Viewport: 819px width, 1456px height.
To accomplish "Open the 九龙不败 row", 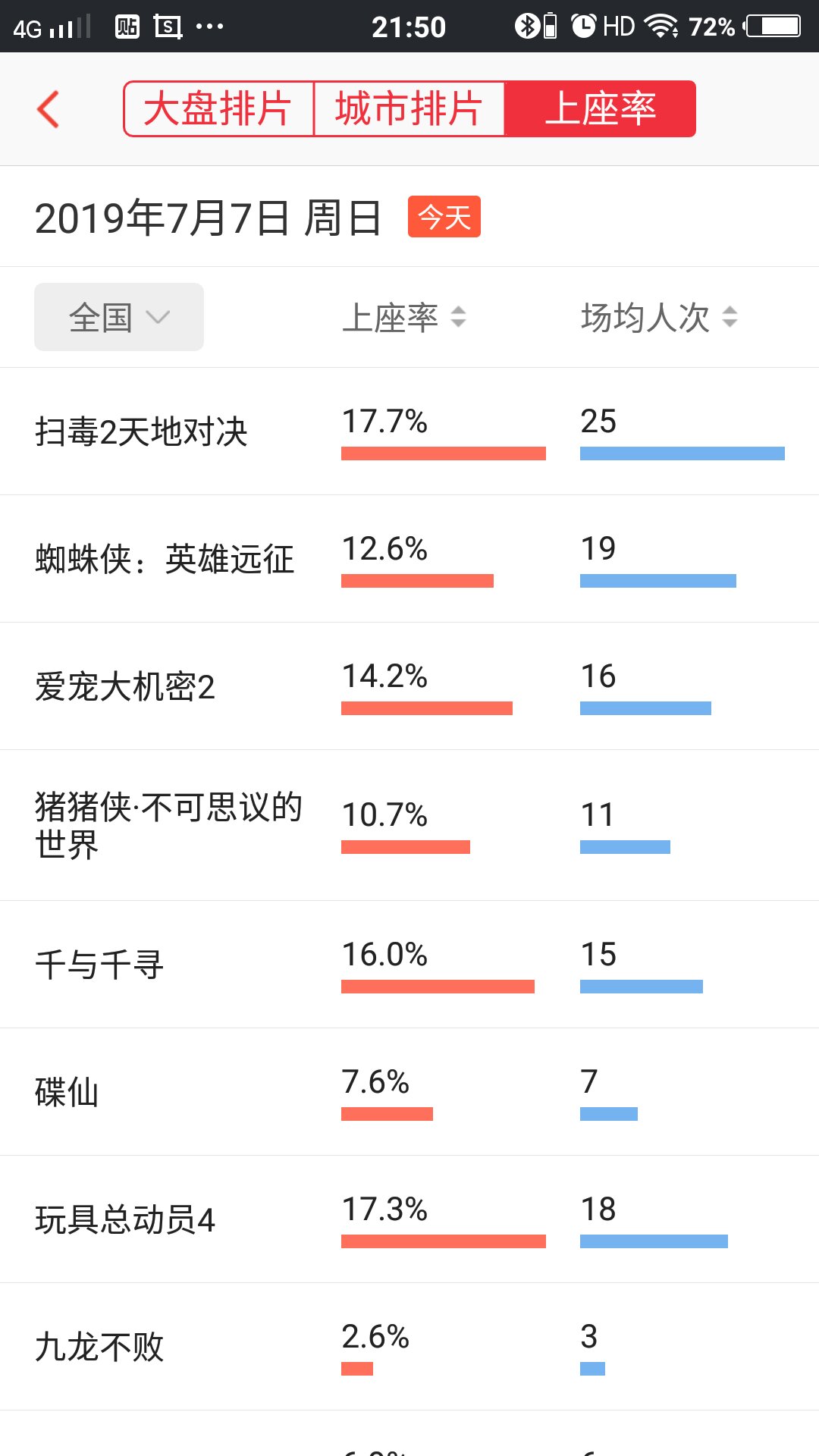I will 409,1347.
